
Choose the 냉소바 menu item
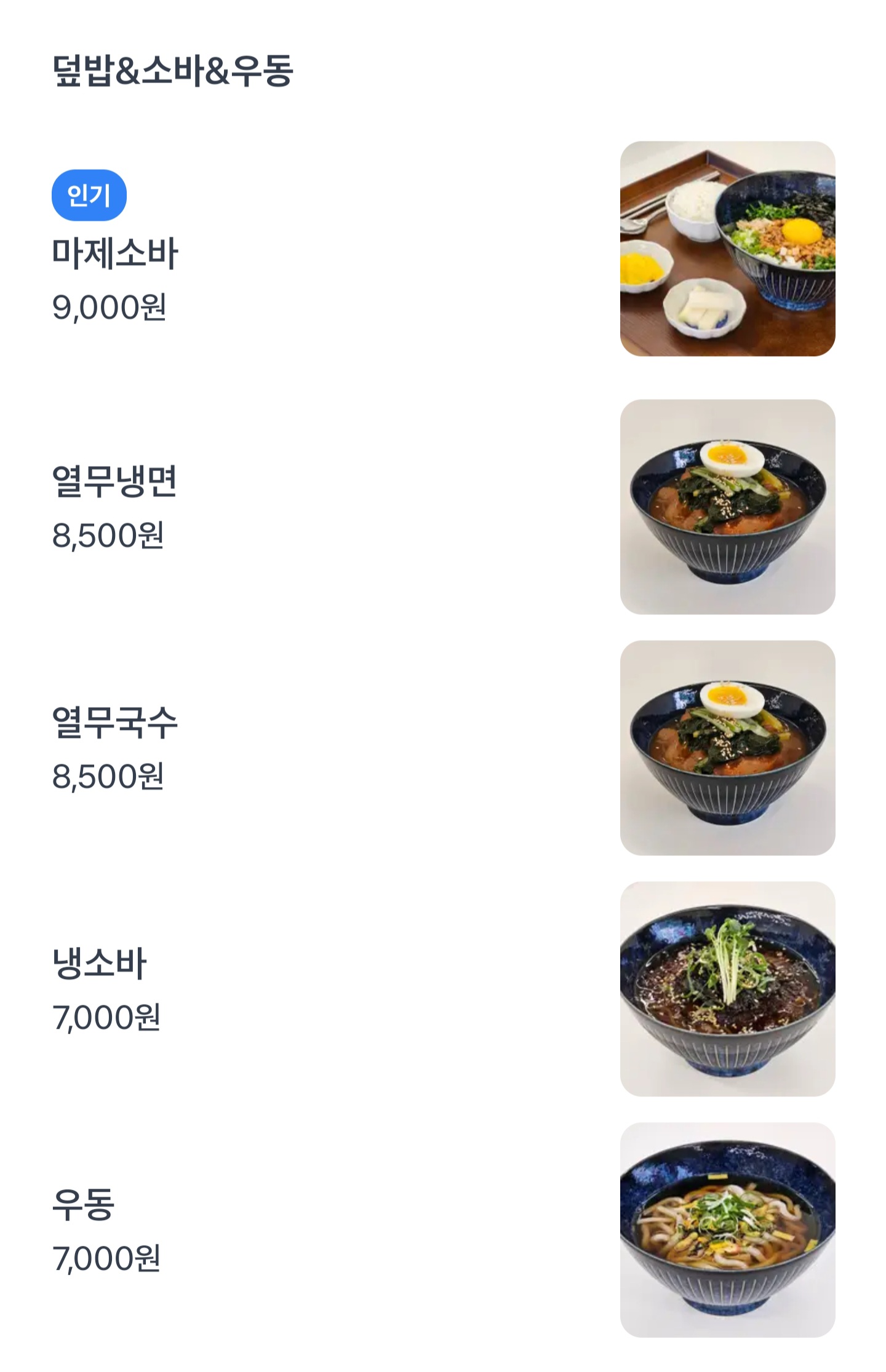point(443,989)
